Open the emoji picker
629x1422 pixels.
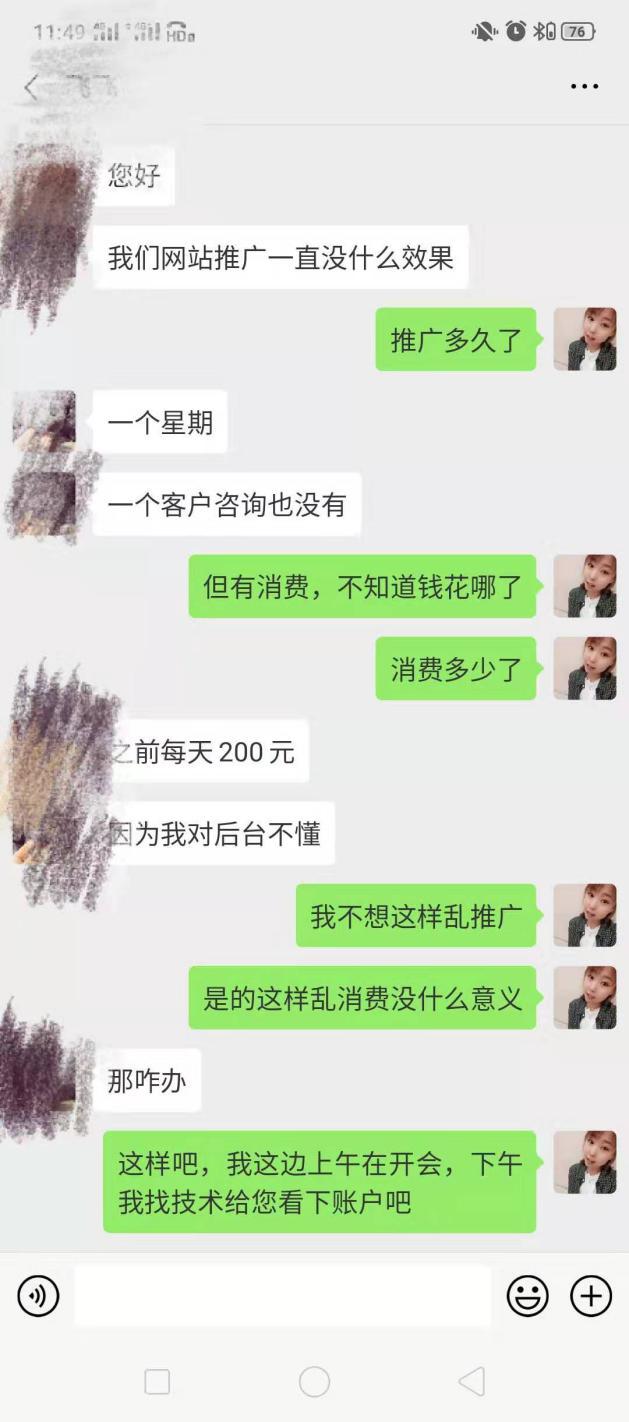point(527,1296)
